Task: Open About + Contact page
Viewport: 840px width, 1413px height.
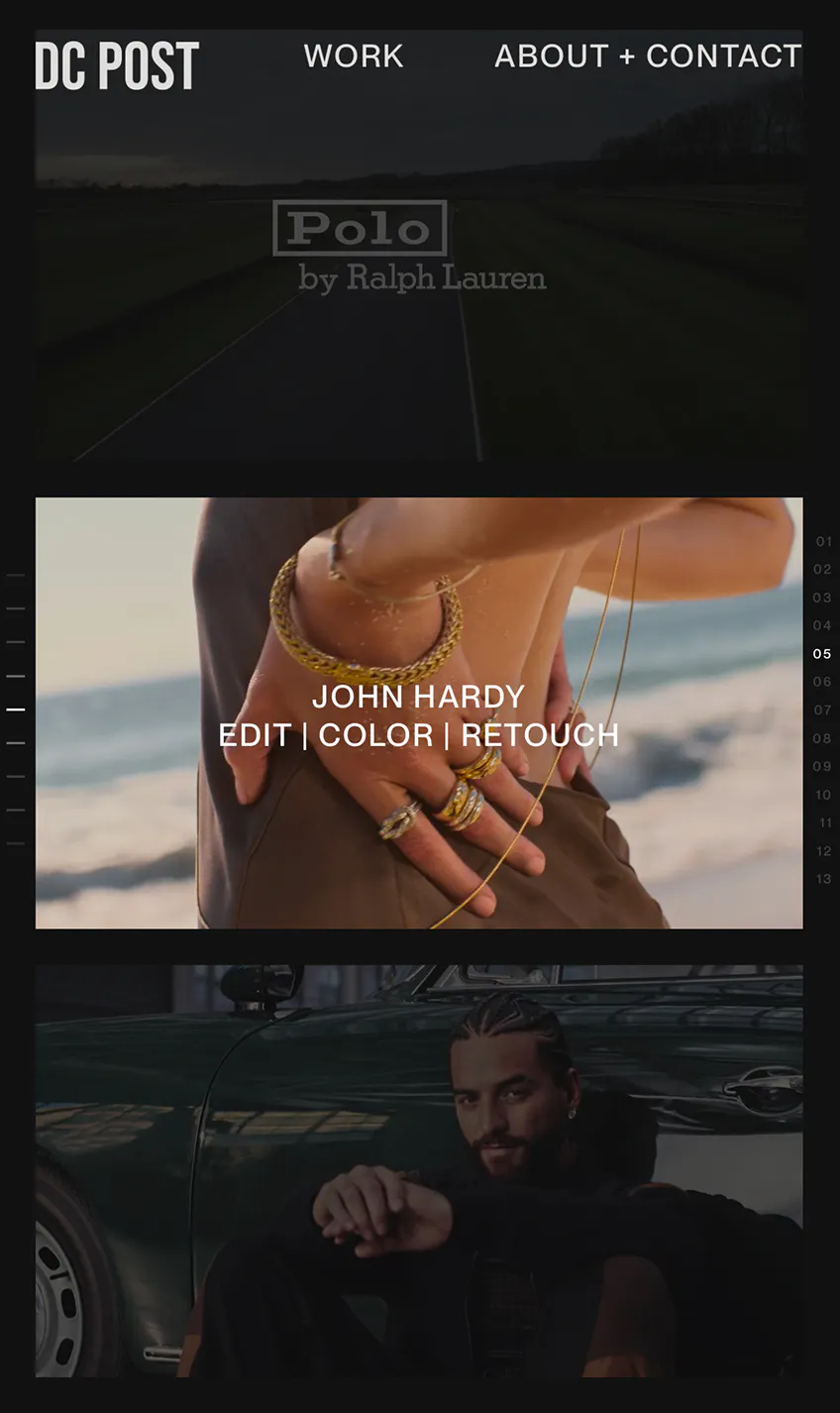Action: (648, 56)
